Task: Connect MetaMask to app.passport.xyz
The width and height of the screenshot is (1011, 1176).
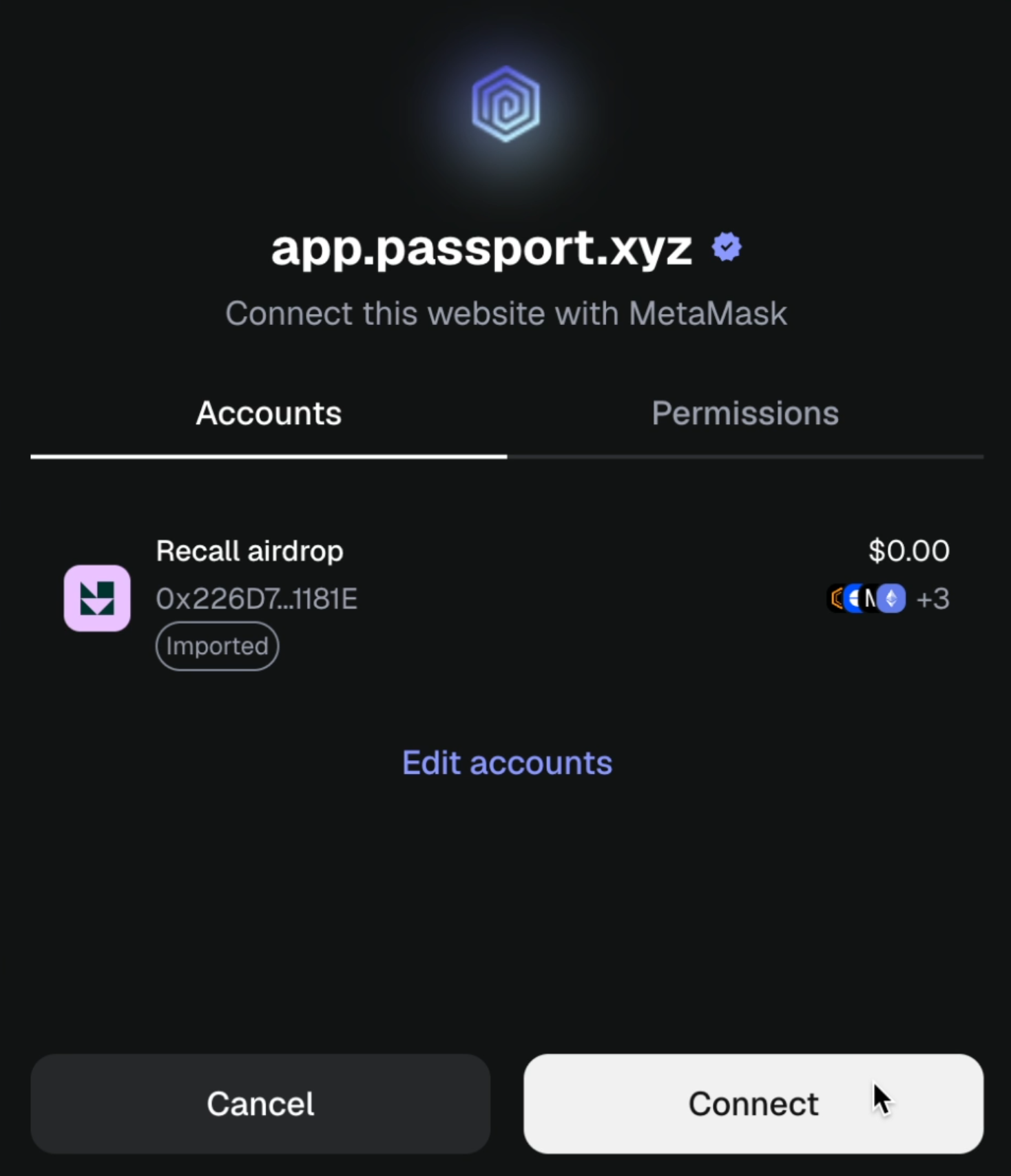Action: [x=753, y=1104]
